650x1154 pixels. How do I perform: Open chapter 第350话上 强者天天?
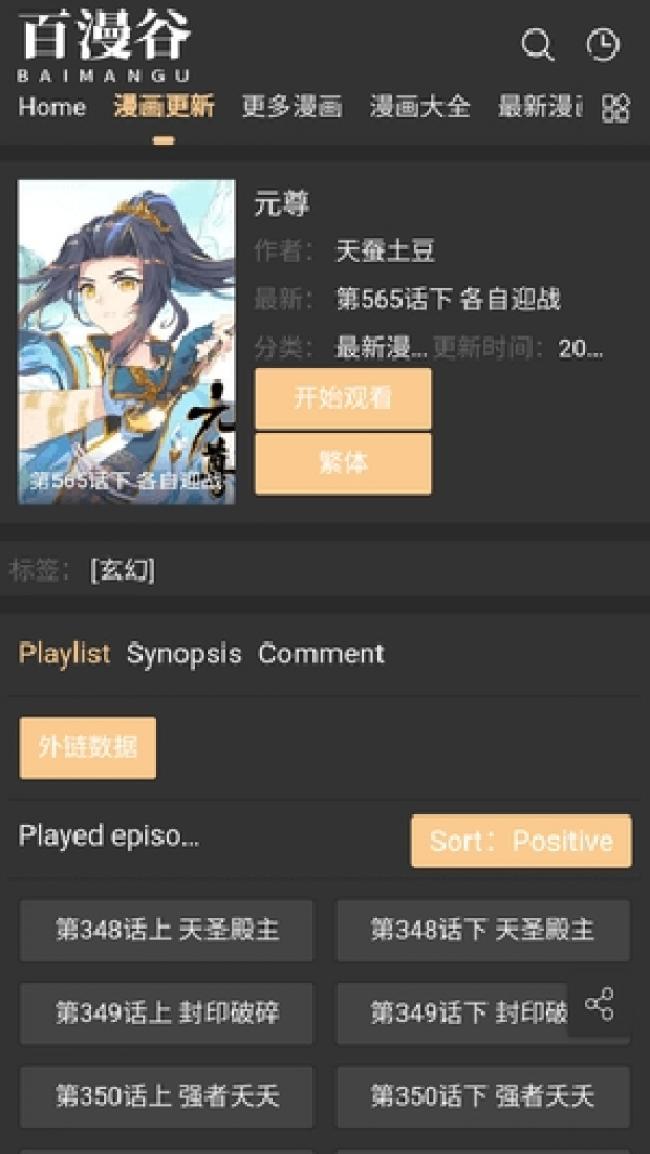point(167,1096)
